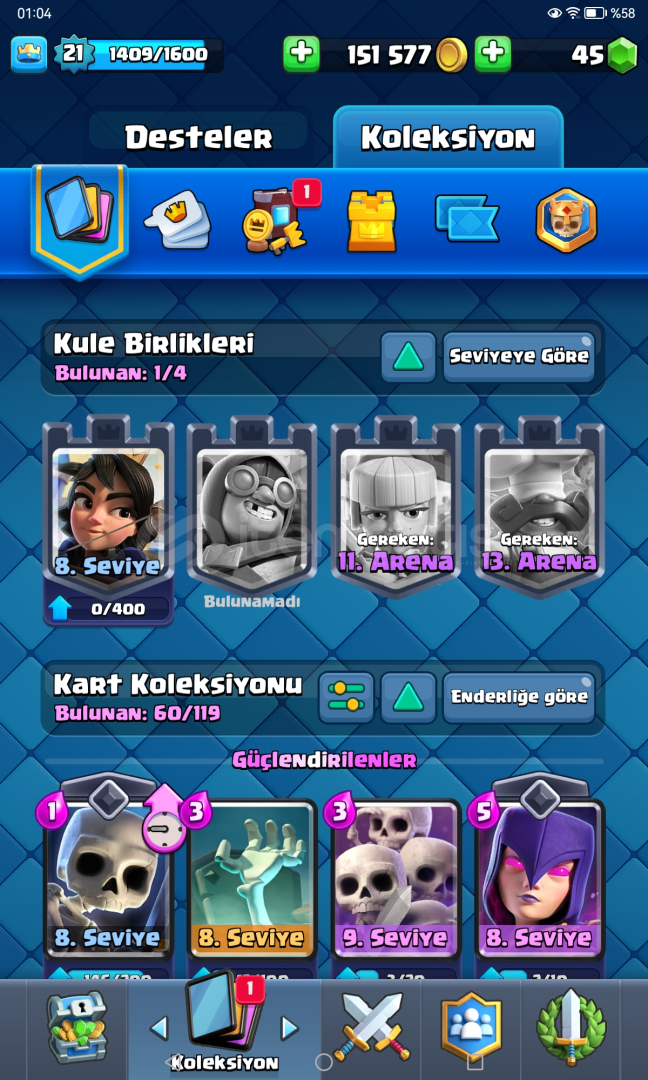Open the player profile crown icon
Screen dimensions: 648x1080
coord(29,54)
